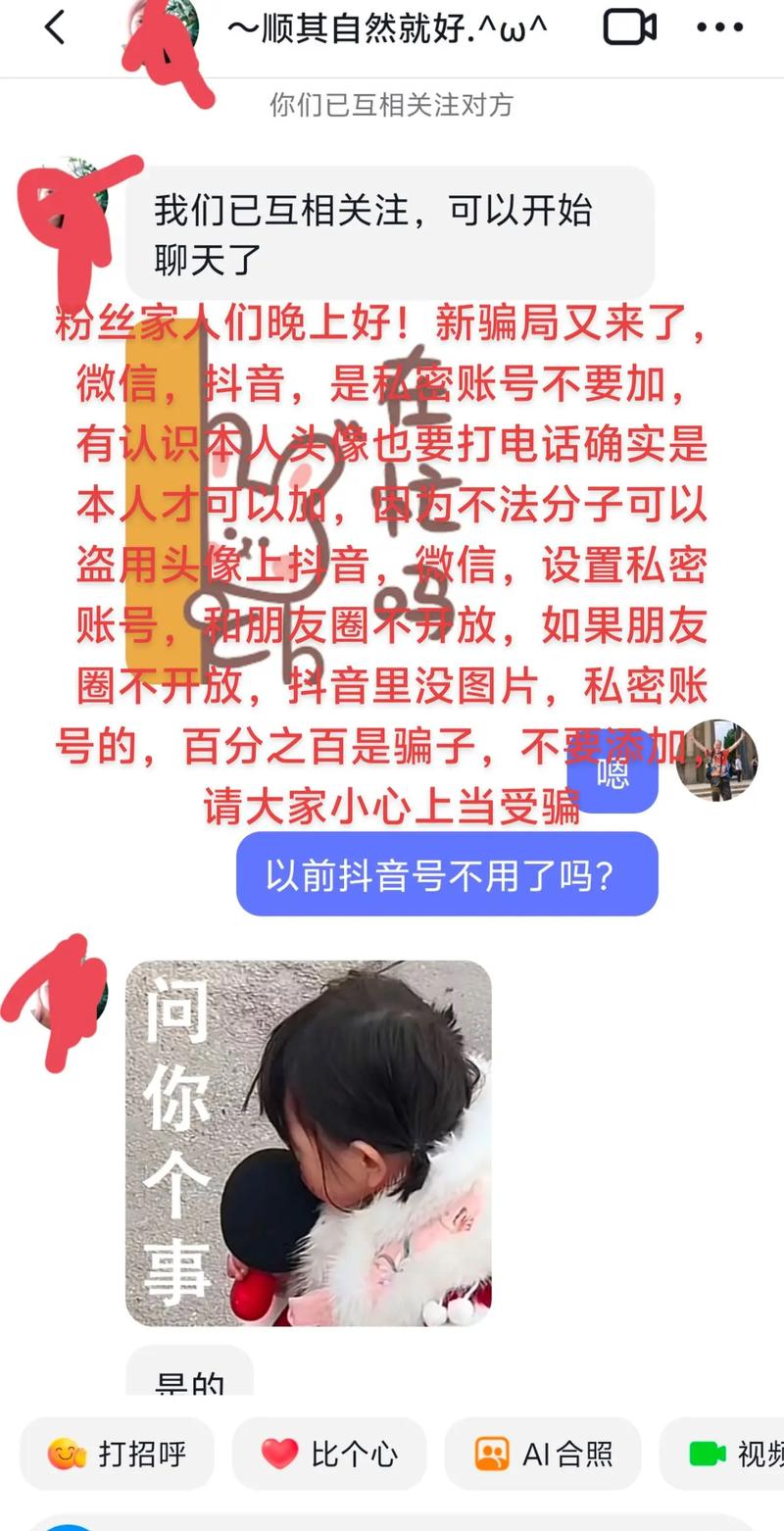Open the AI合照 feature

[x=543, y=1454]
